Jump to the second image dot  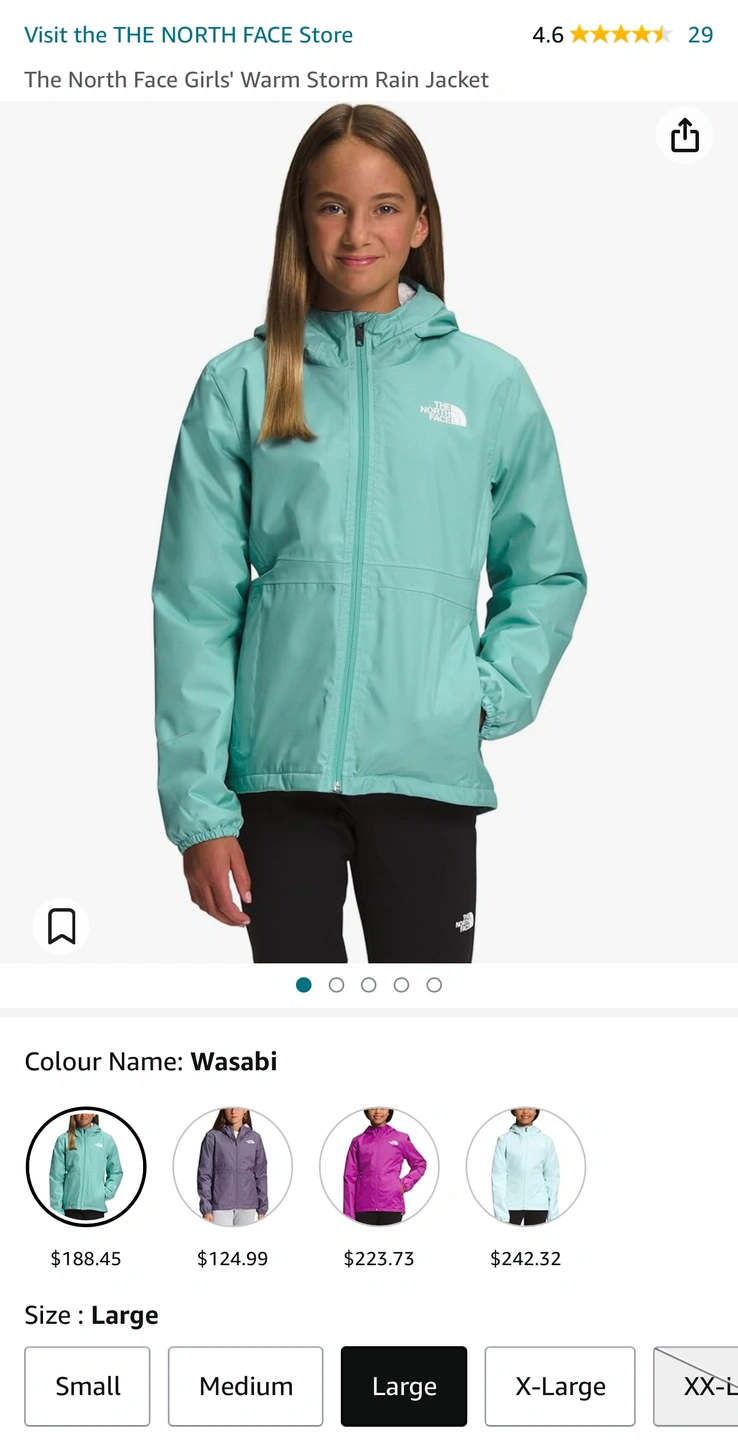[x=336, y=985]
